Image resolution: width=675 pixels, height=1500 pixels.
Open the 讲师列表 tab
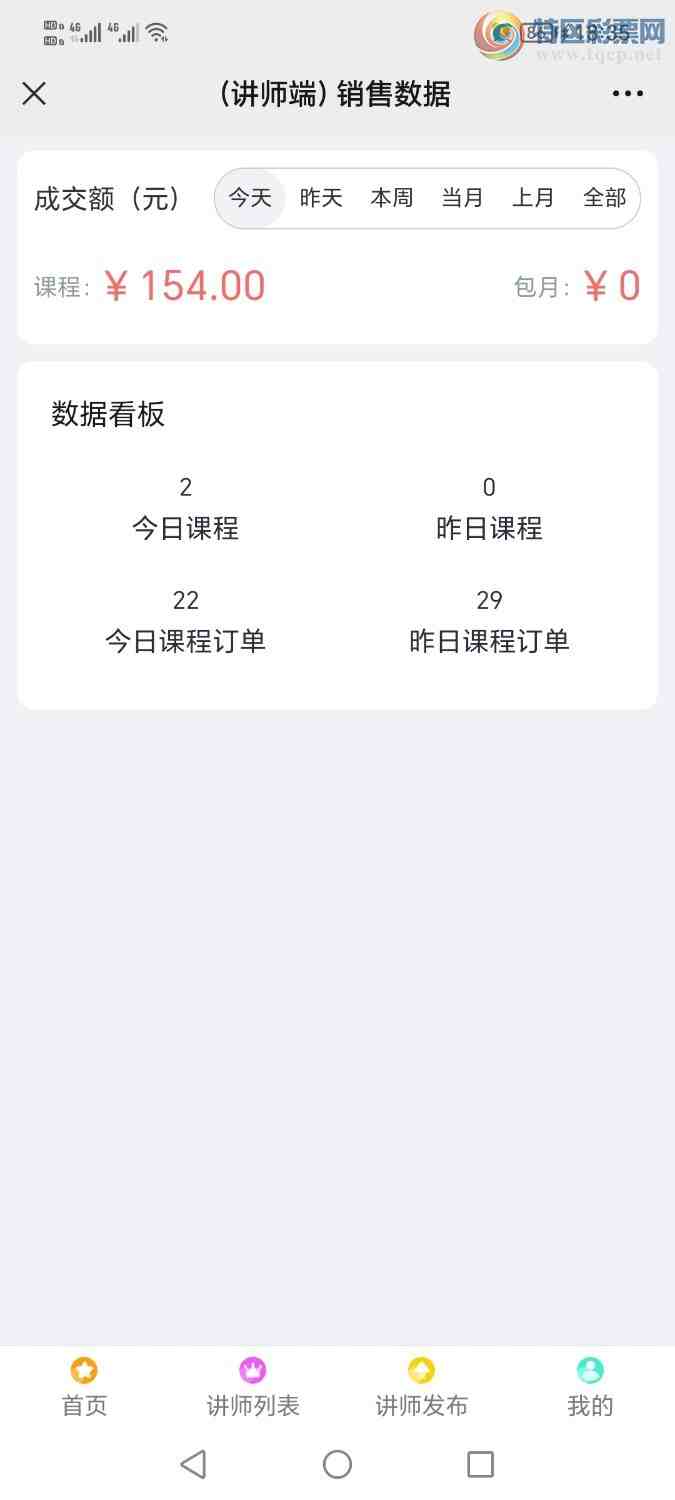click(x=253, y=1388)
